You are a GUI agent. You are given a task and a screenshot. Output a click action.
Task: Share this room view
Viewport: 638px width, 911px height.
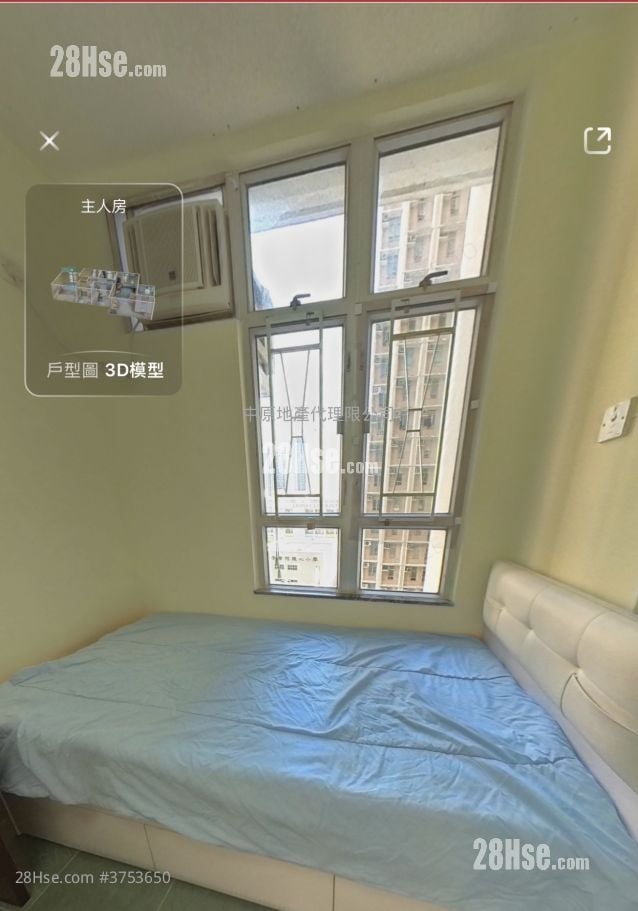click(597, 141)
